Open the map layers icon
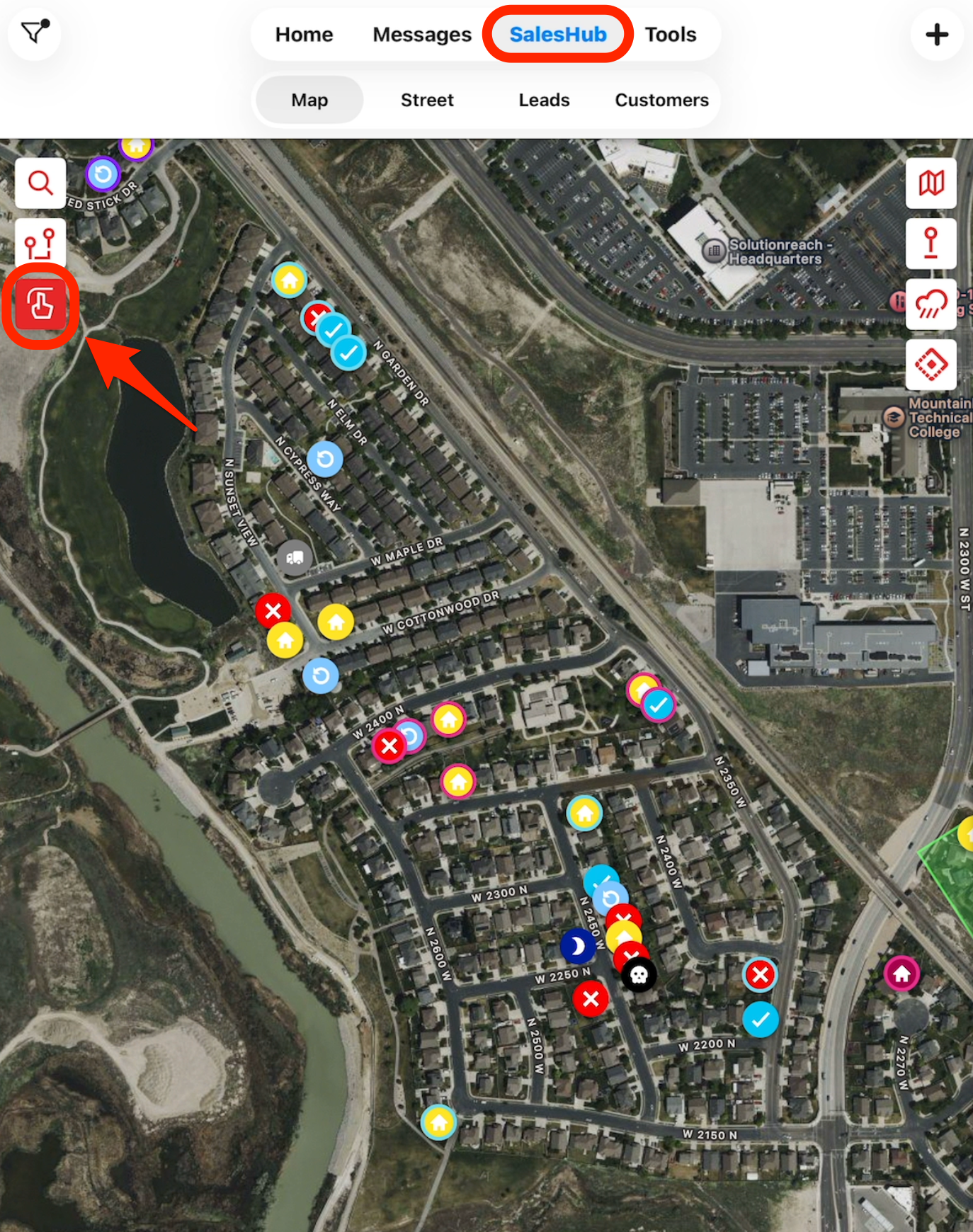Image resolution: width=973 pixels, height=1232 pixels. 931,183
